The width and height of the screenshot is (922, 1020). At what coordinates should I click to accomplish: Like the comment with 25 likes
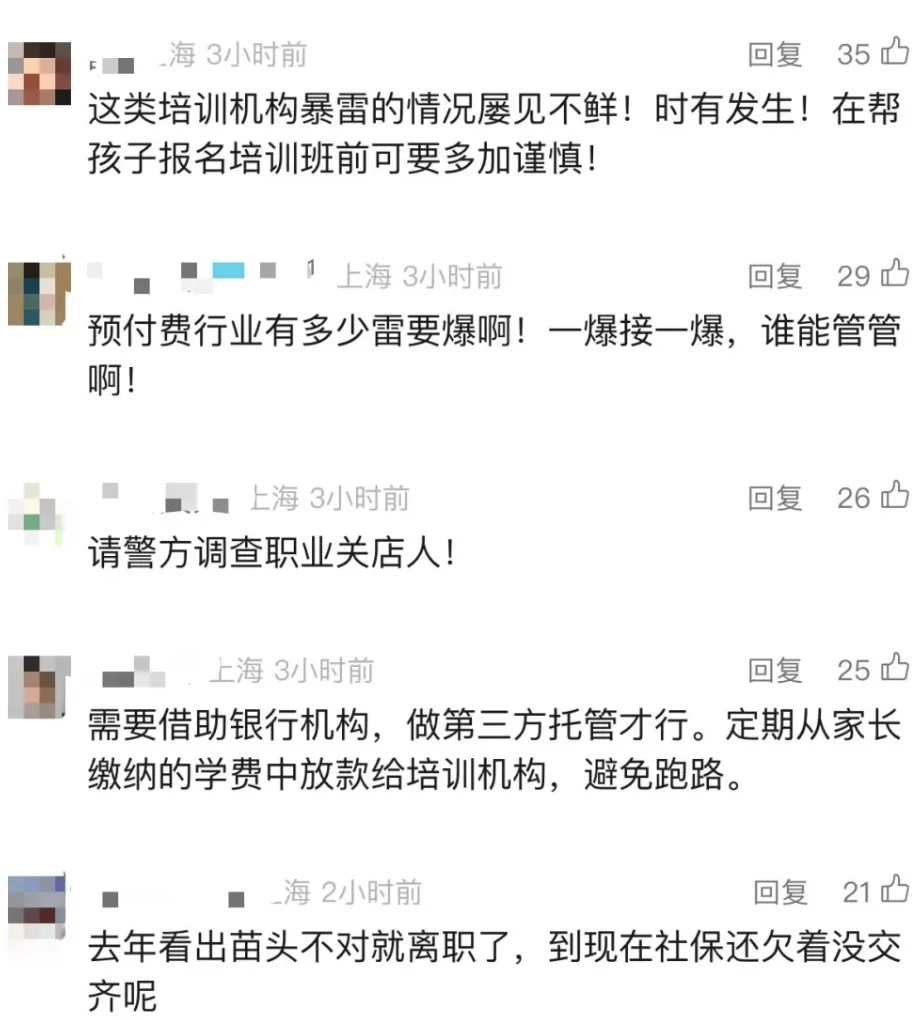click(894, 668)
